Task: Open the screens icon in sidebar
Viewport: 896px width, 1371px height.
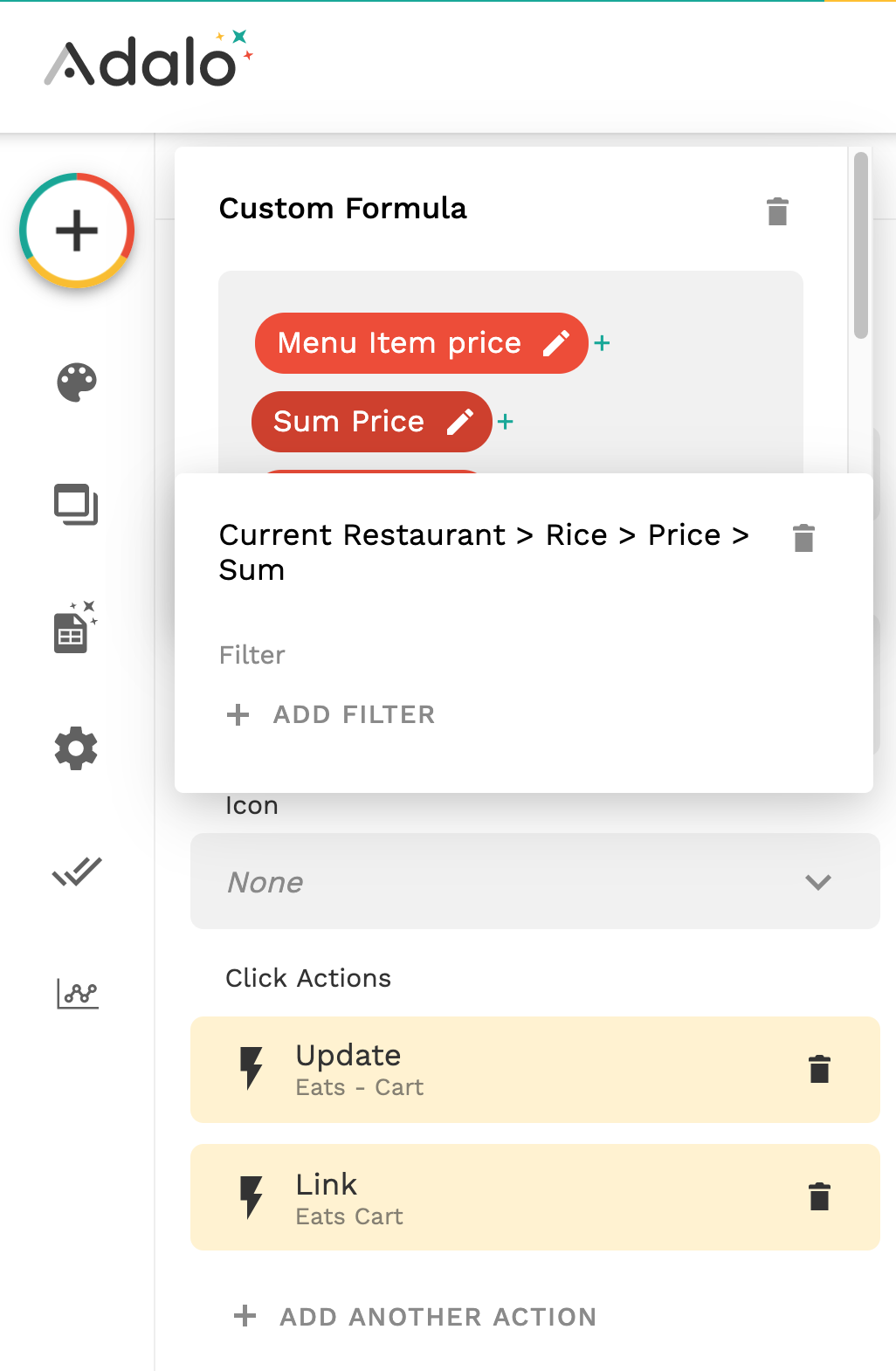Action: coord(77,504)
